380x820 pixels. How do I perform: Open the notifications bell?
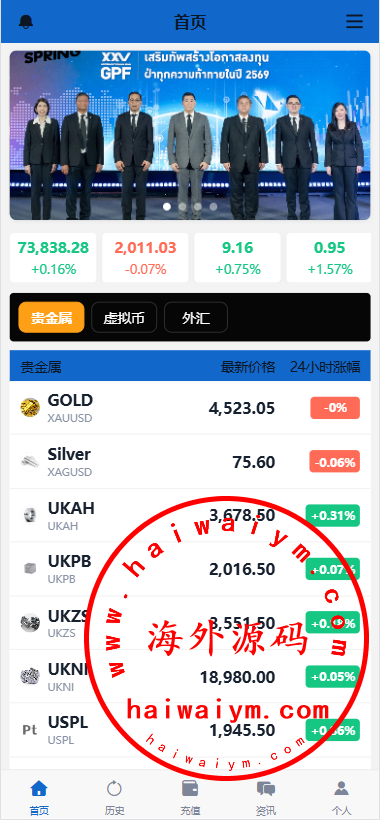(x=26, y=22)
